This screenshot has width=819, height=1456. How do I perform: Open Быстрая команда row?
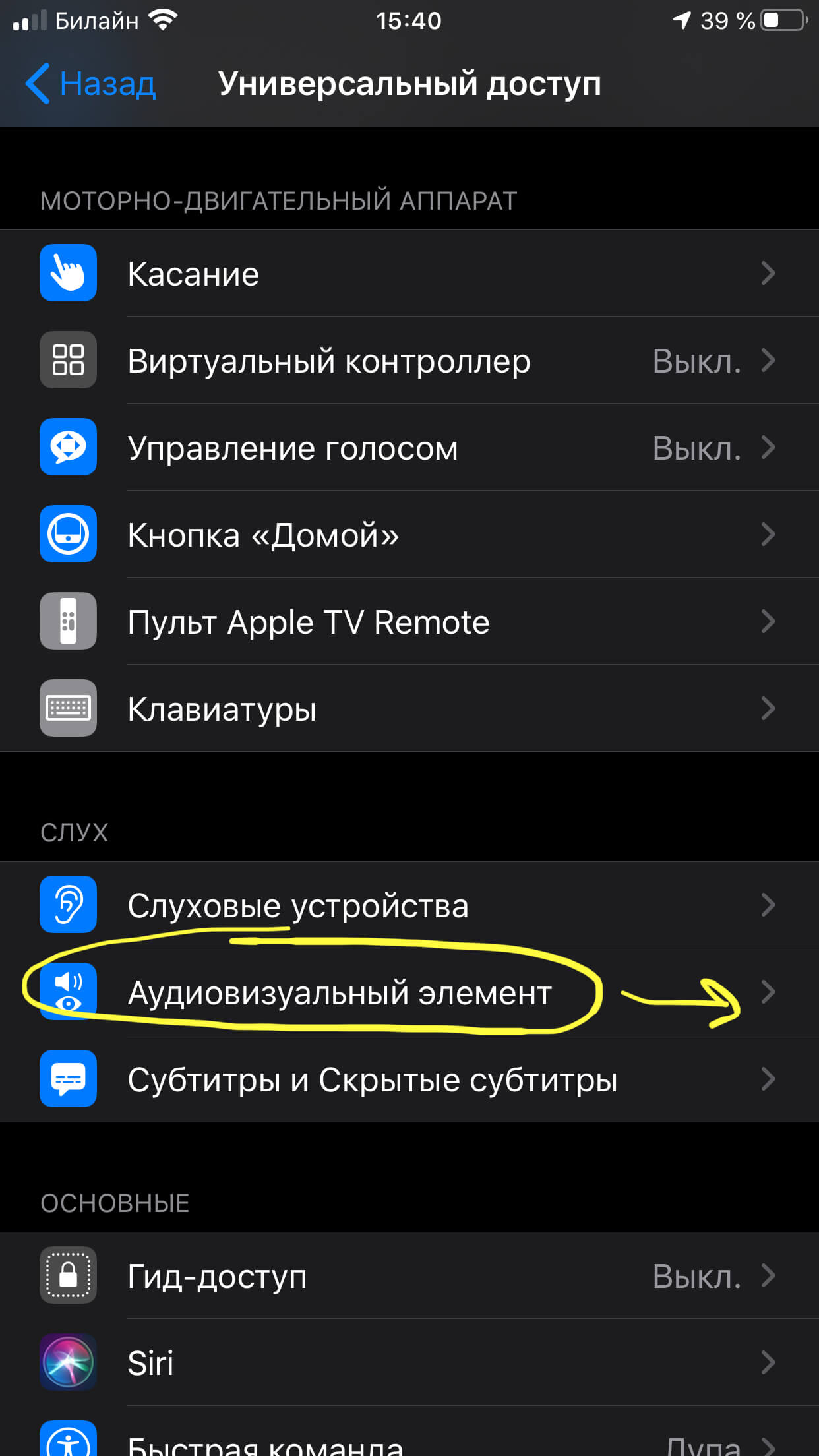coord(409,1431)
